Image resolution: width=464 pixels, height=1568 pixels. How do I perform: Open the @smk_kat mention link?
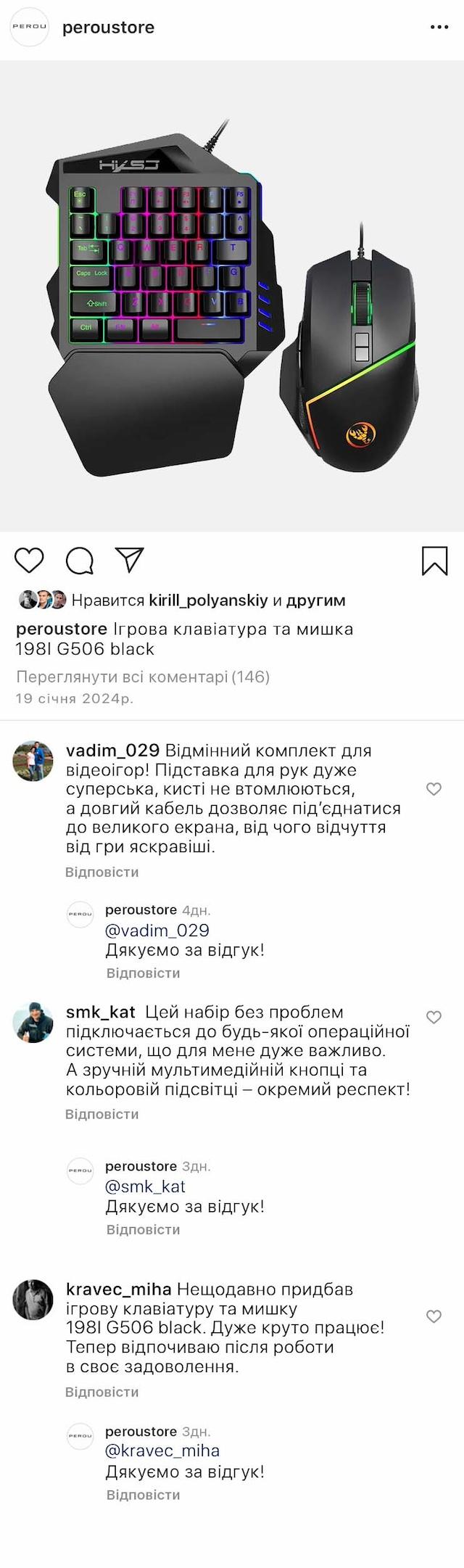[x=145, y=1187]
